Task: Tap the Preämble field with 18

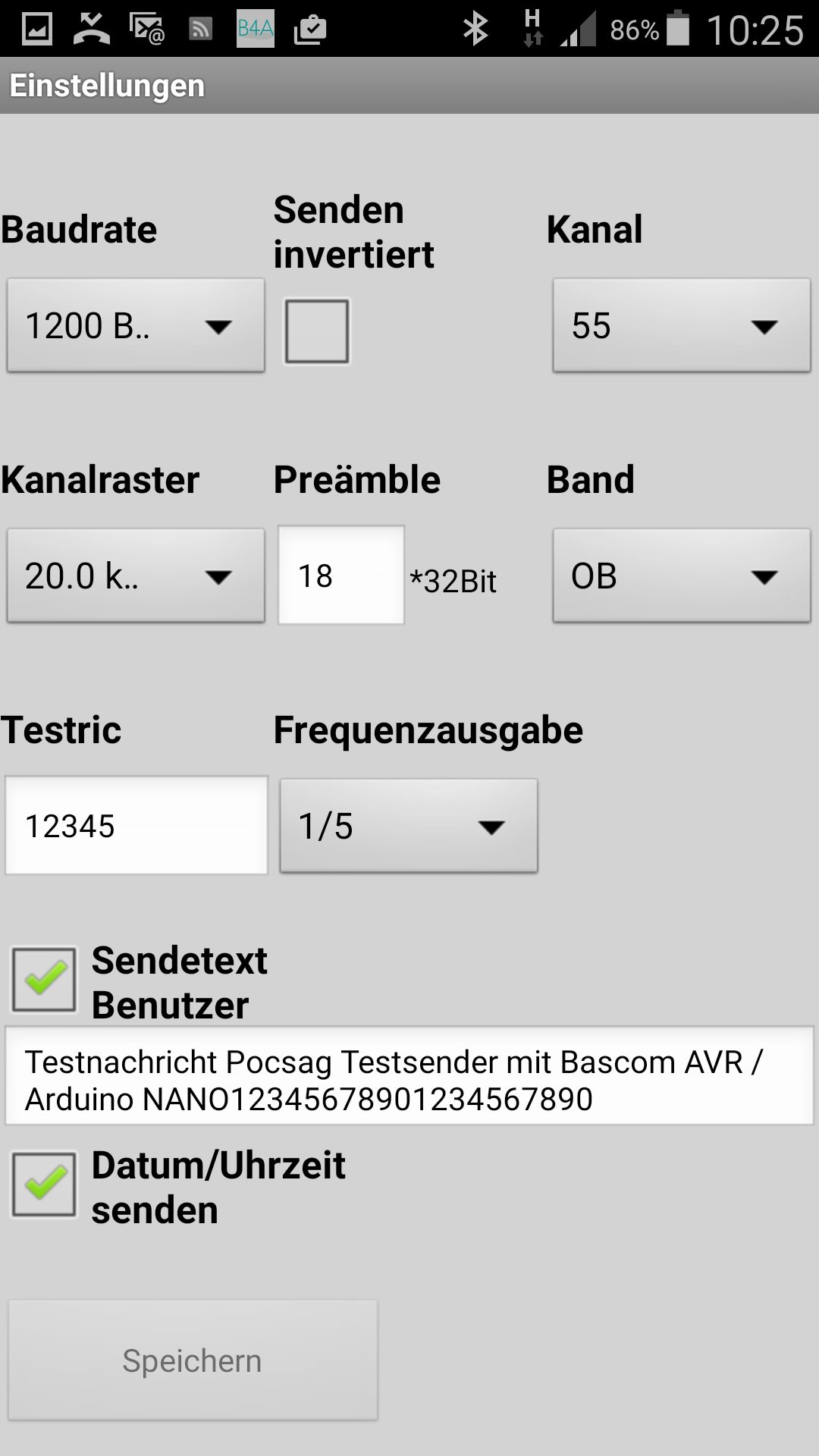Action: (340, 576)
